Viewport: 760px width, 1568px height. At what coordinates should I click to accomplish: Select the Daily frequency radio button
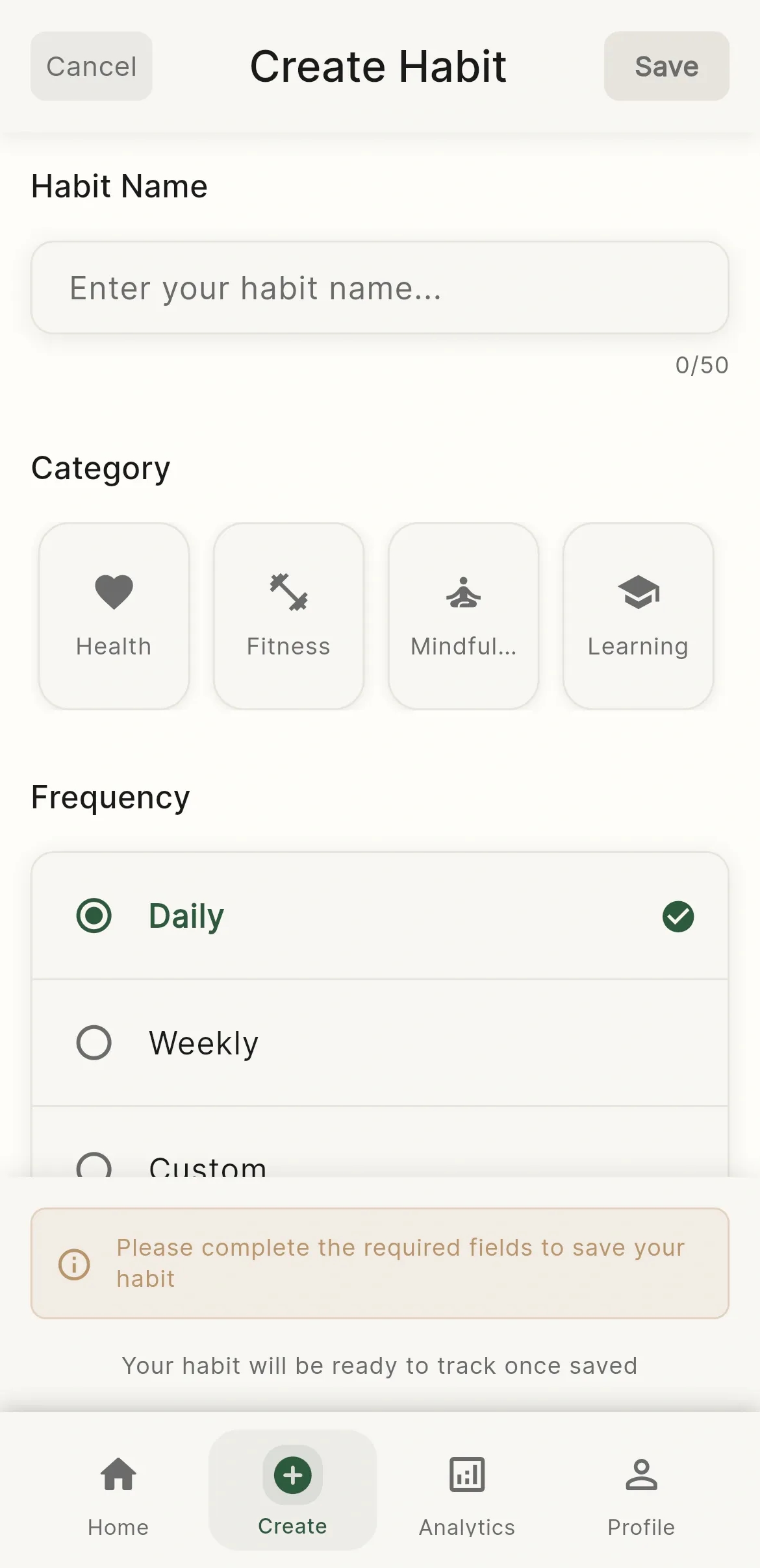click(x=94, y=915)
